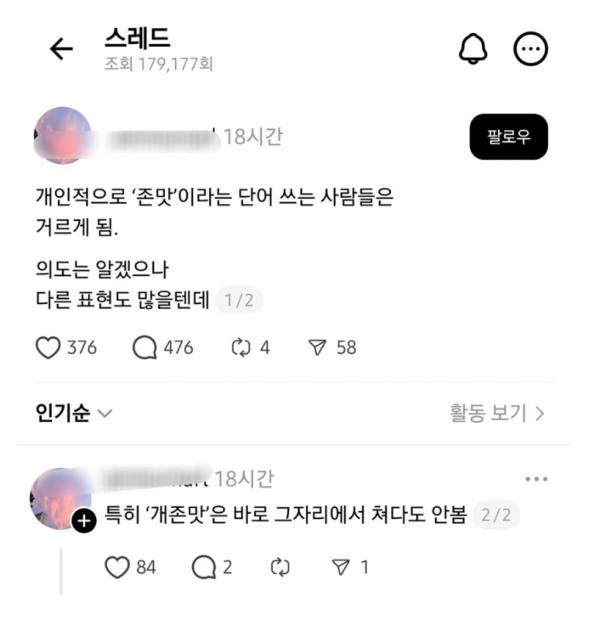The height and width of the screenshot is (632, 600).
Task: Repost the '개존맛' reply
Action: point(279,567)
